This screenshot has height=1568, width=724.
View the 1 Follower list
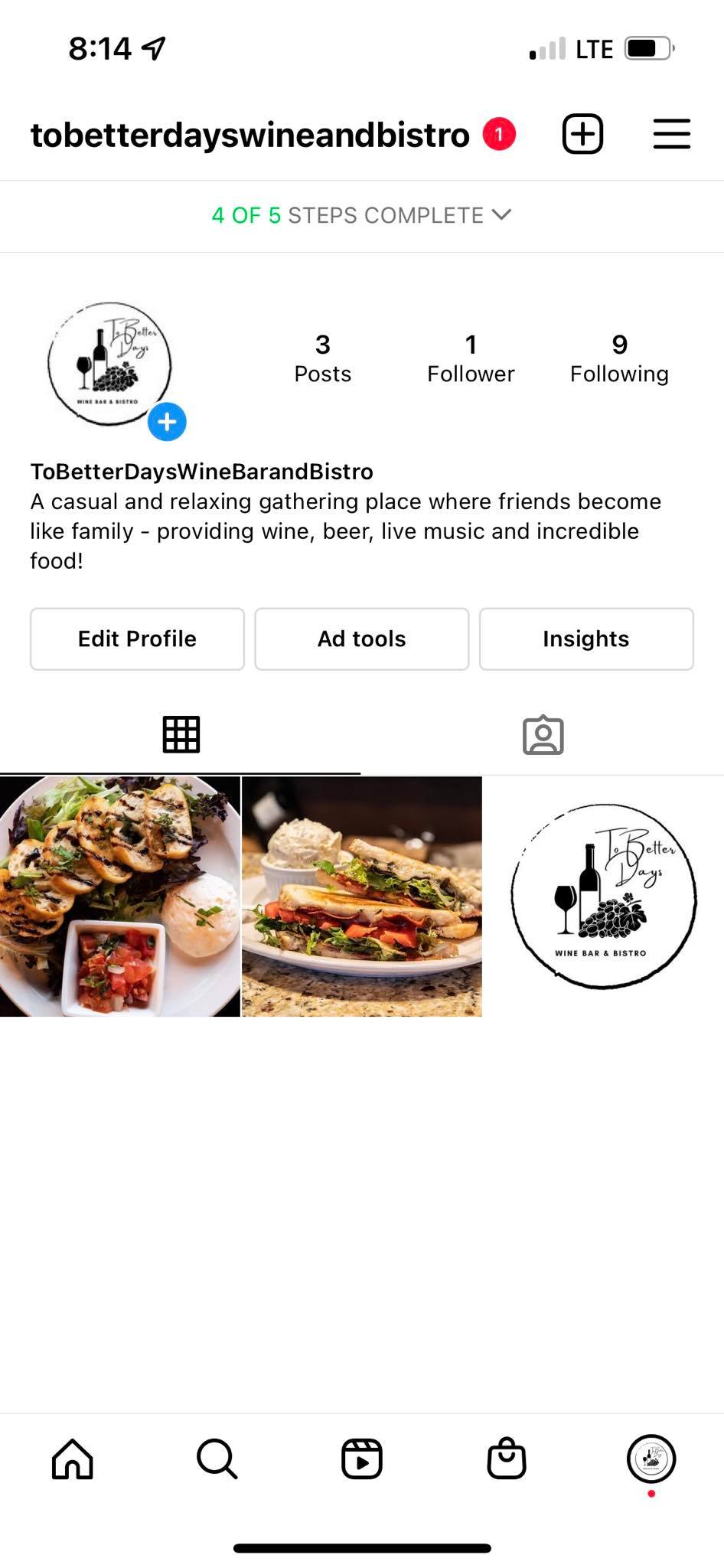(471, 358)
